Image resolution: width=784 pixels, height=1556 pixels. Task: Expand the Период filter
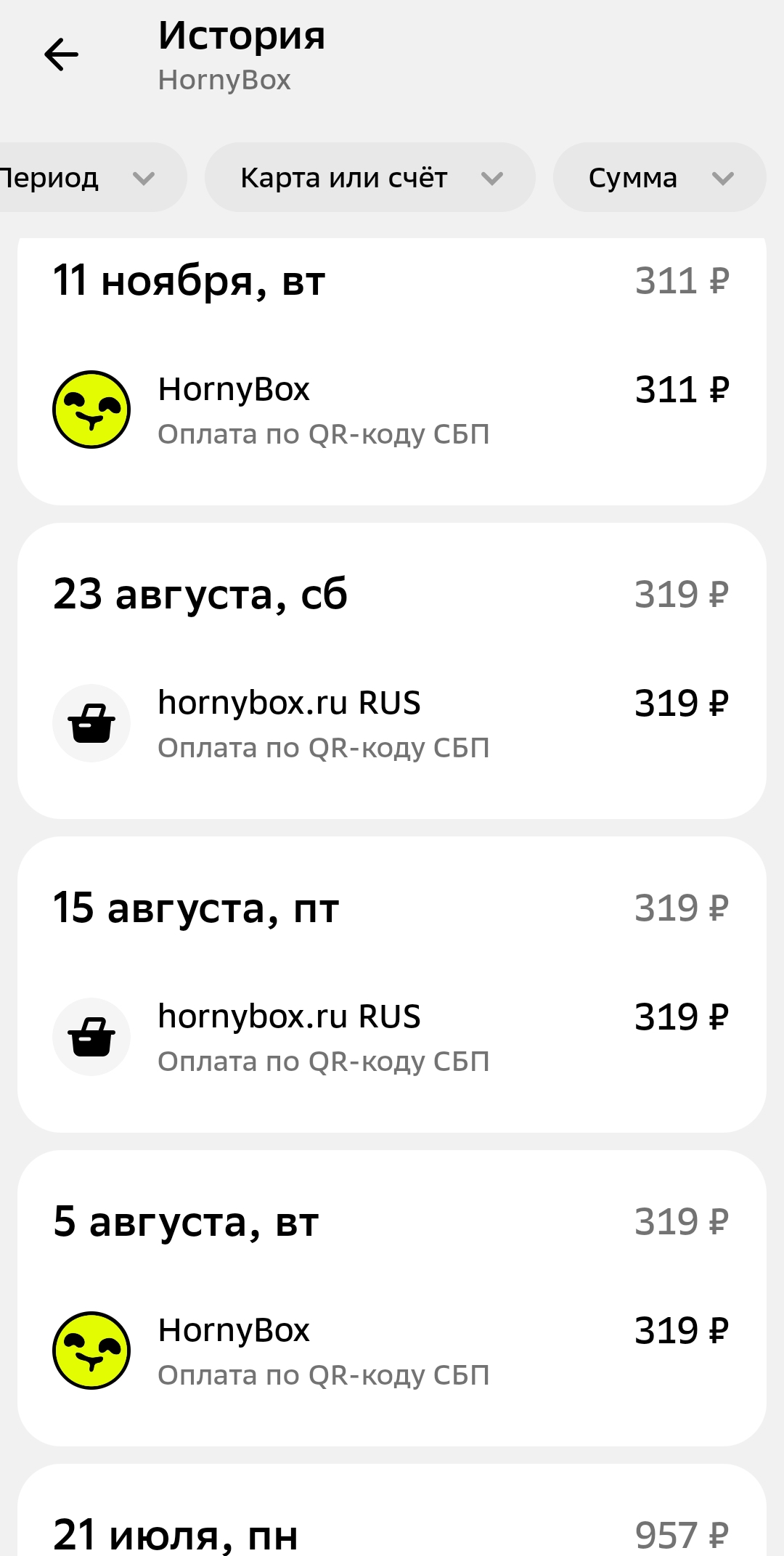[x=80, y=178]
